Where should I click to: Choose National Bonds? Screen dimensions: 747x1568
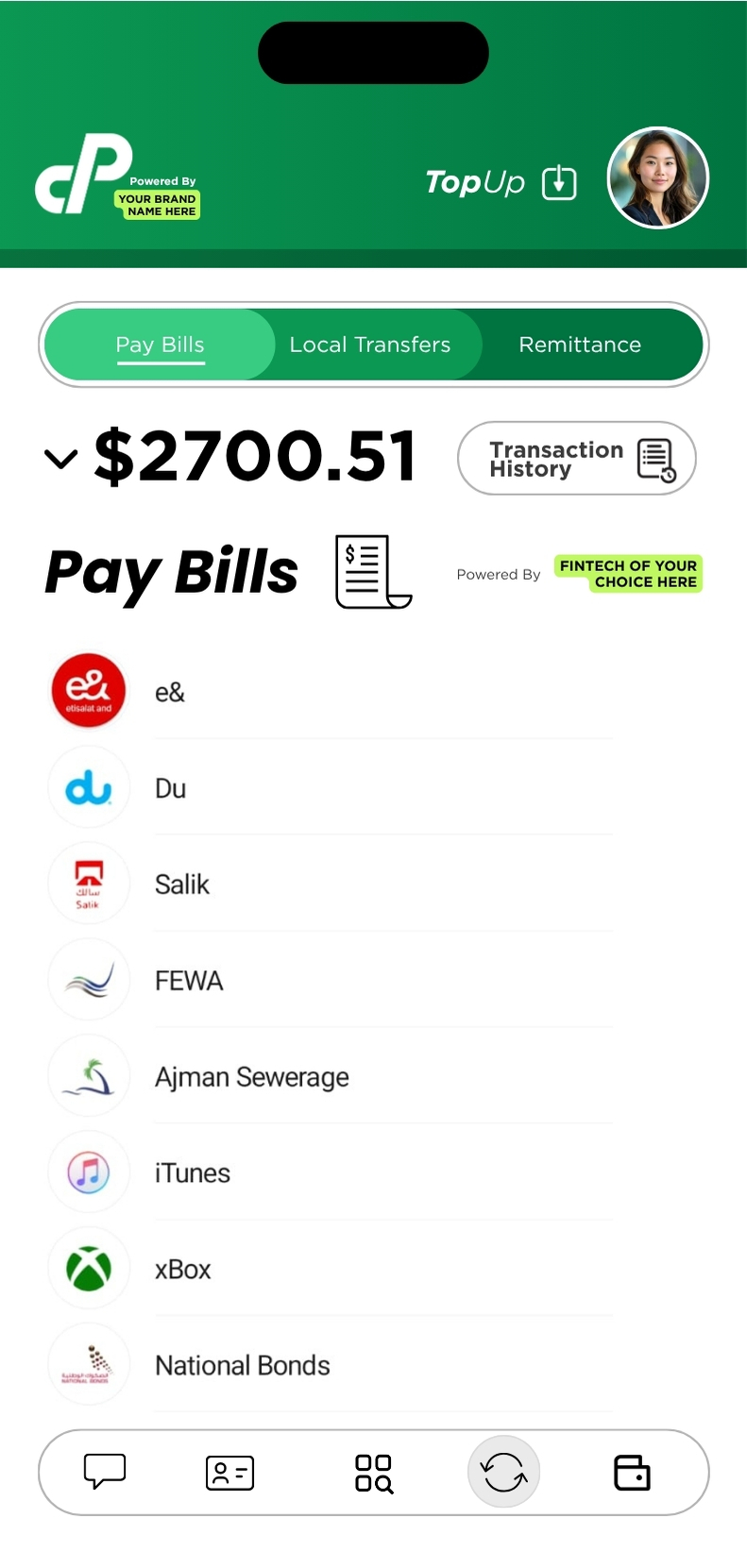click(243, 1366)
